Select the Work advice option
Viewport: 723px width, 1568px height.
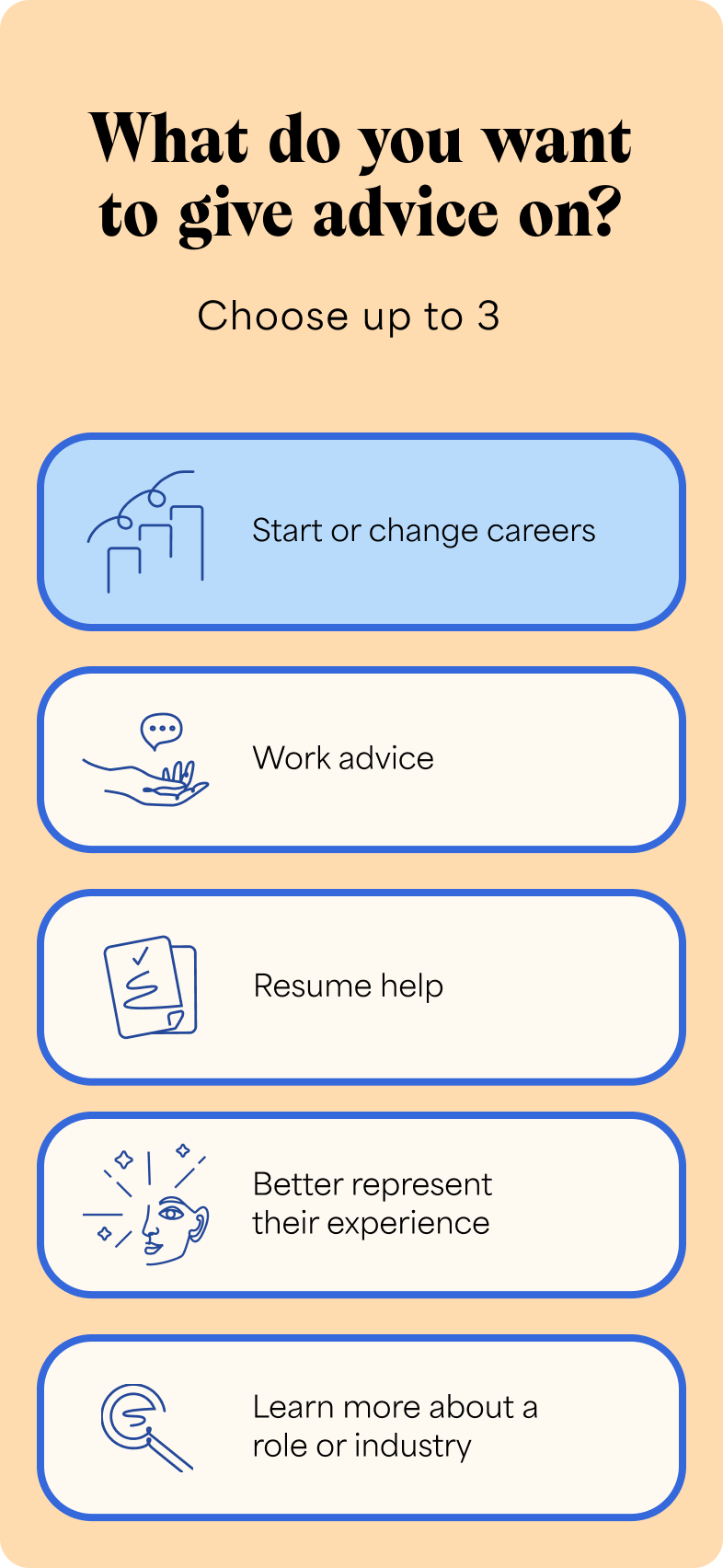click(x=361, y=759)
